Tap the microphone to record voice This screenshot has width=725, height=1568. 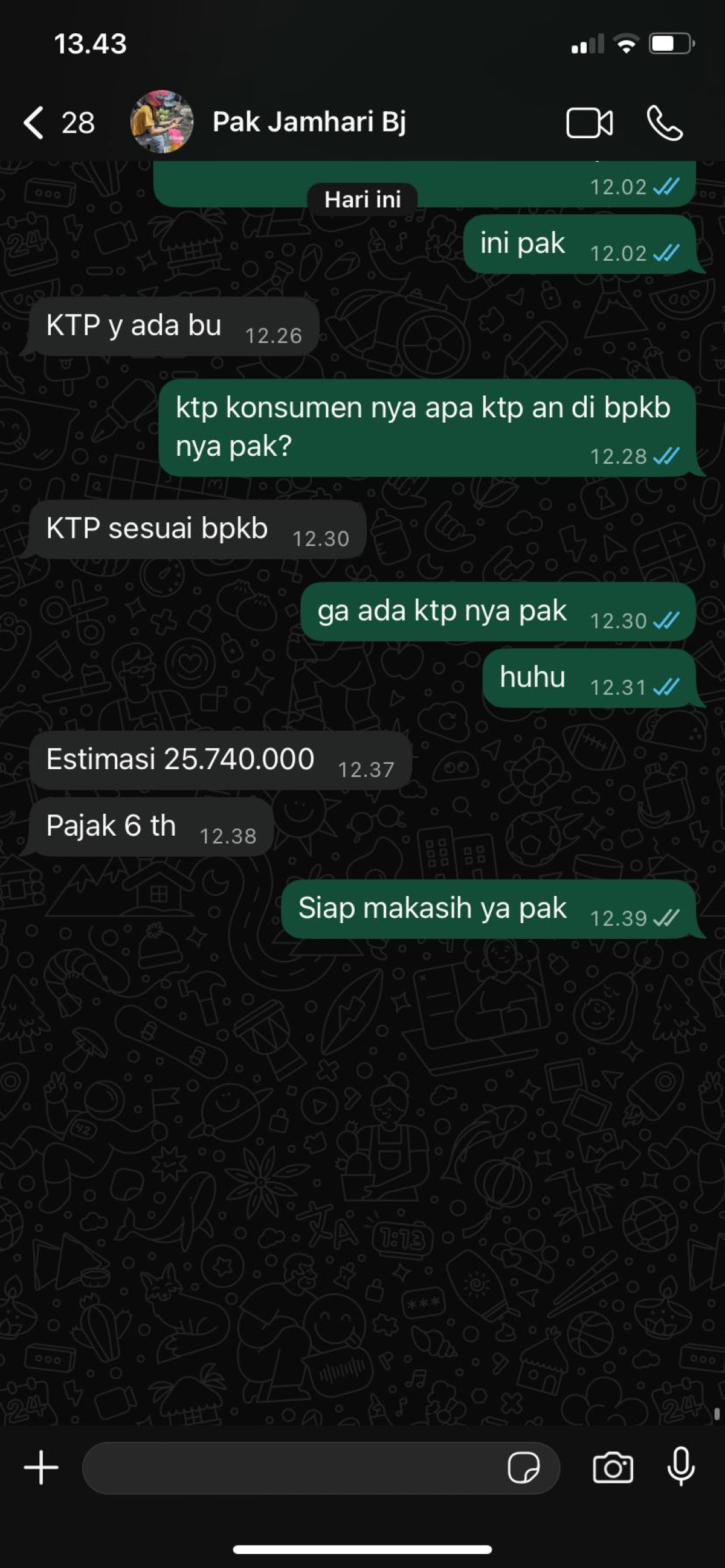coord(680,1467)
